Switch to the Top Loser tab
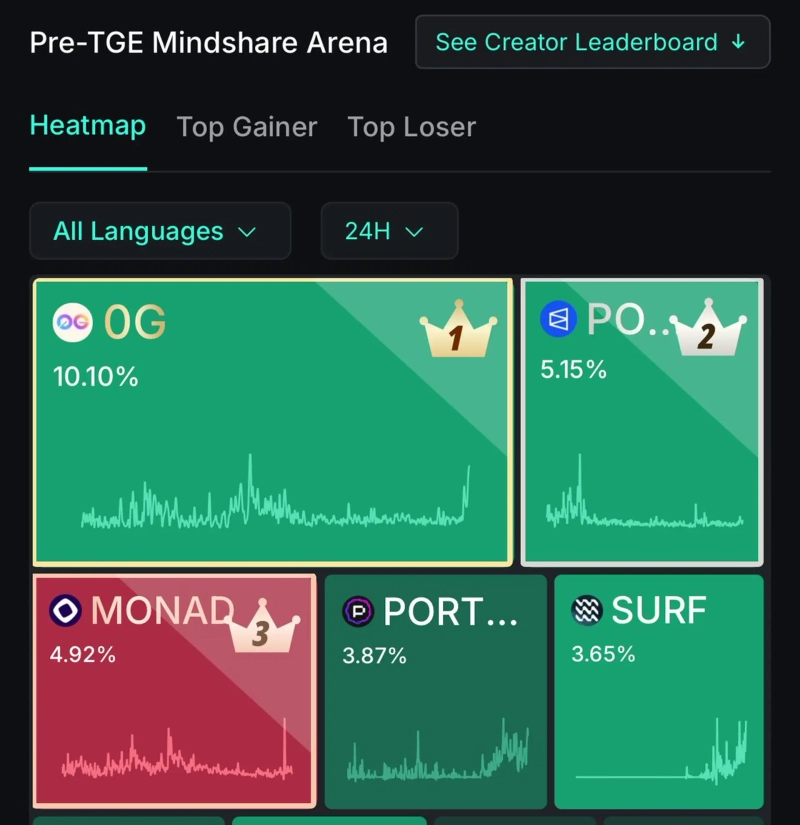This screenshot has width=800, height=825. pos(411,127)
